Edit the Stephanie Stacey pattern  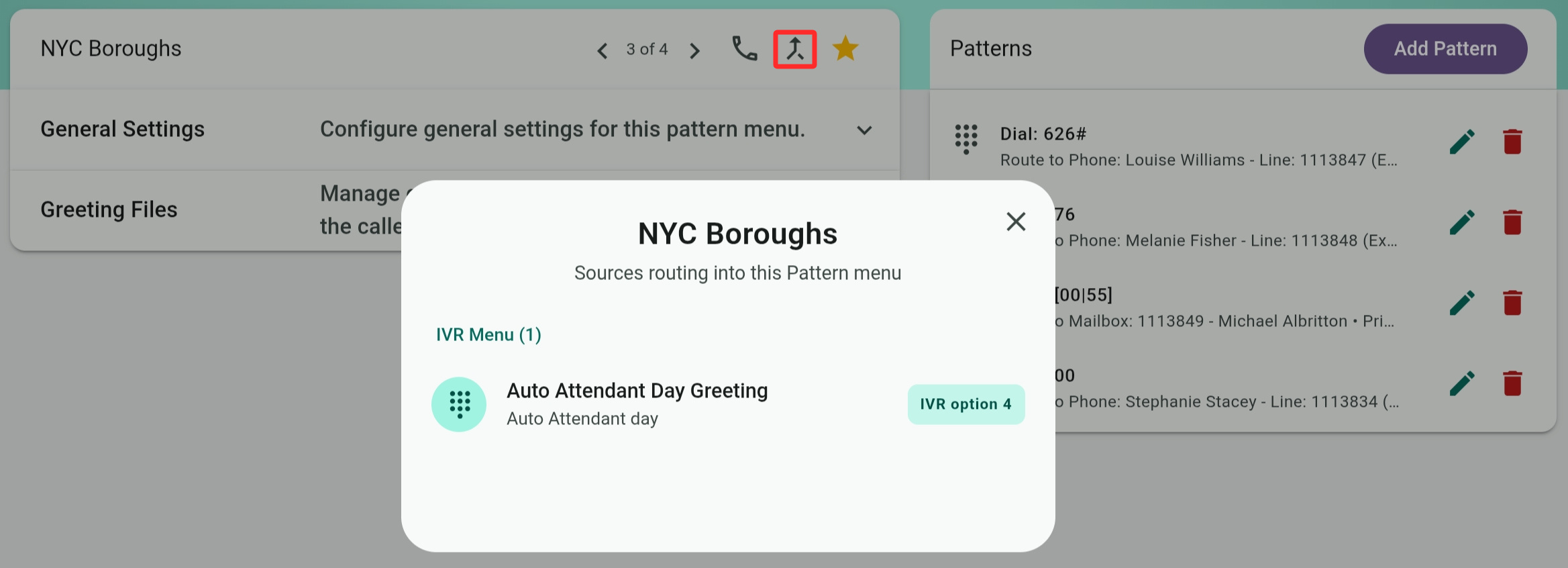1462,383
